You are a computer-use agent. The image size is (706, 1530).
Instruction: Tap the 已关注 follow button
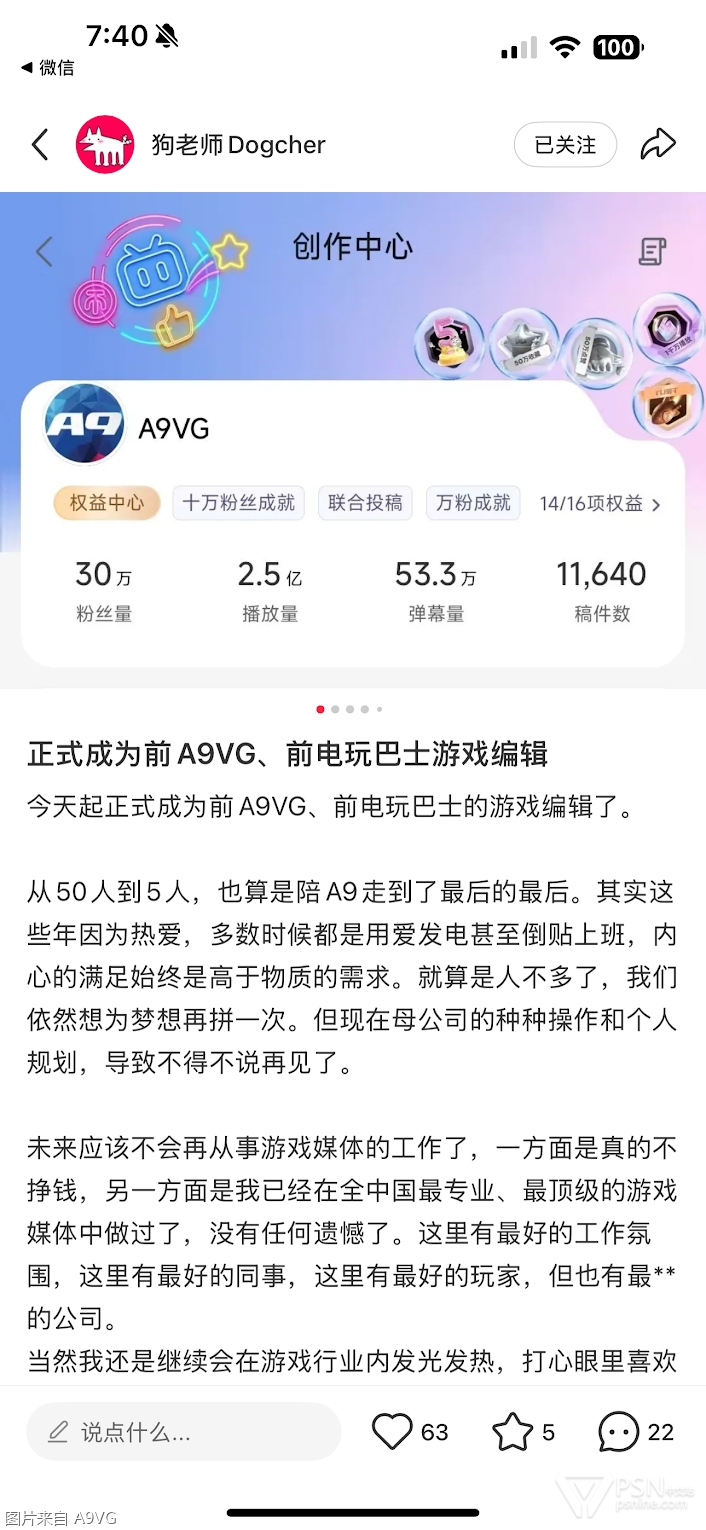[x=565, y=145]
